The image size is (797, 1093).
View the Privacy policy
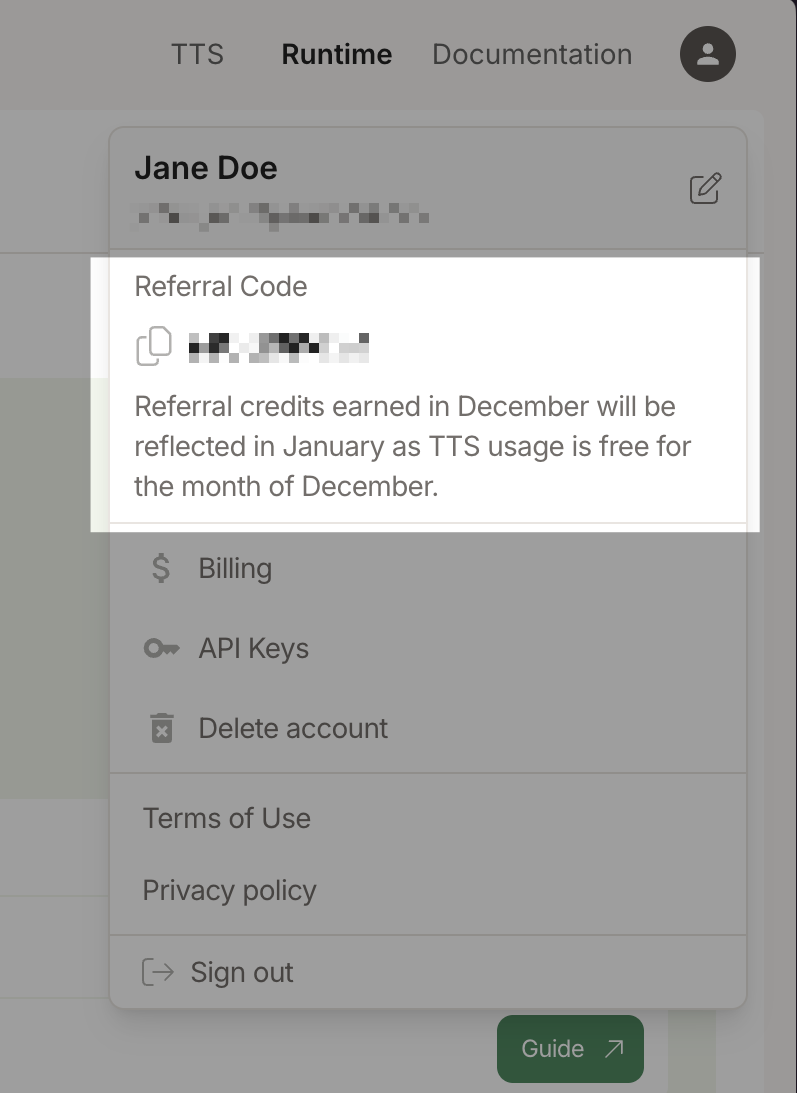pos(229,890)
